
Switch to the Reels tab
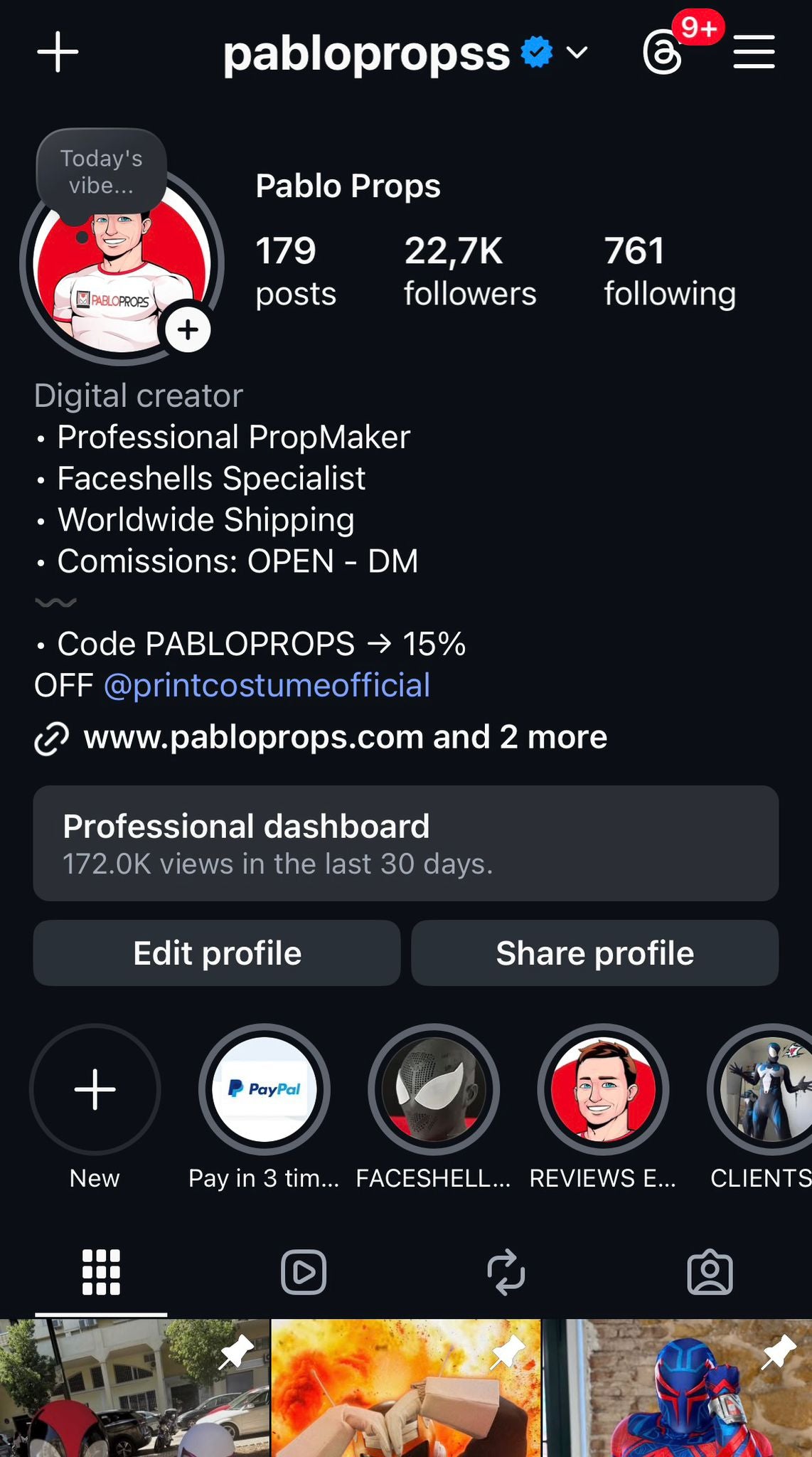point(304,1272)
